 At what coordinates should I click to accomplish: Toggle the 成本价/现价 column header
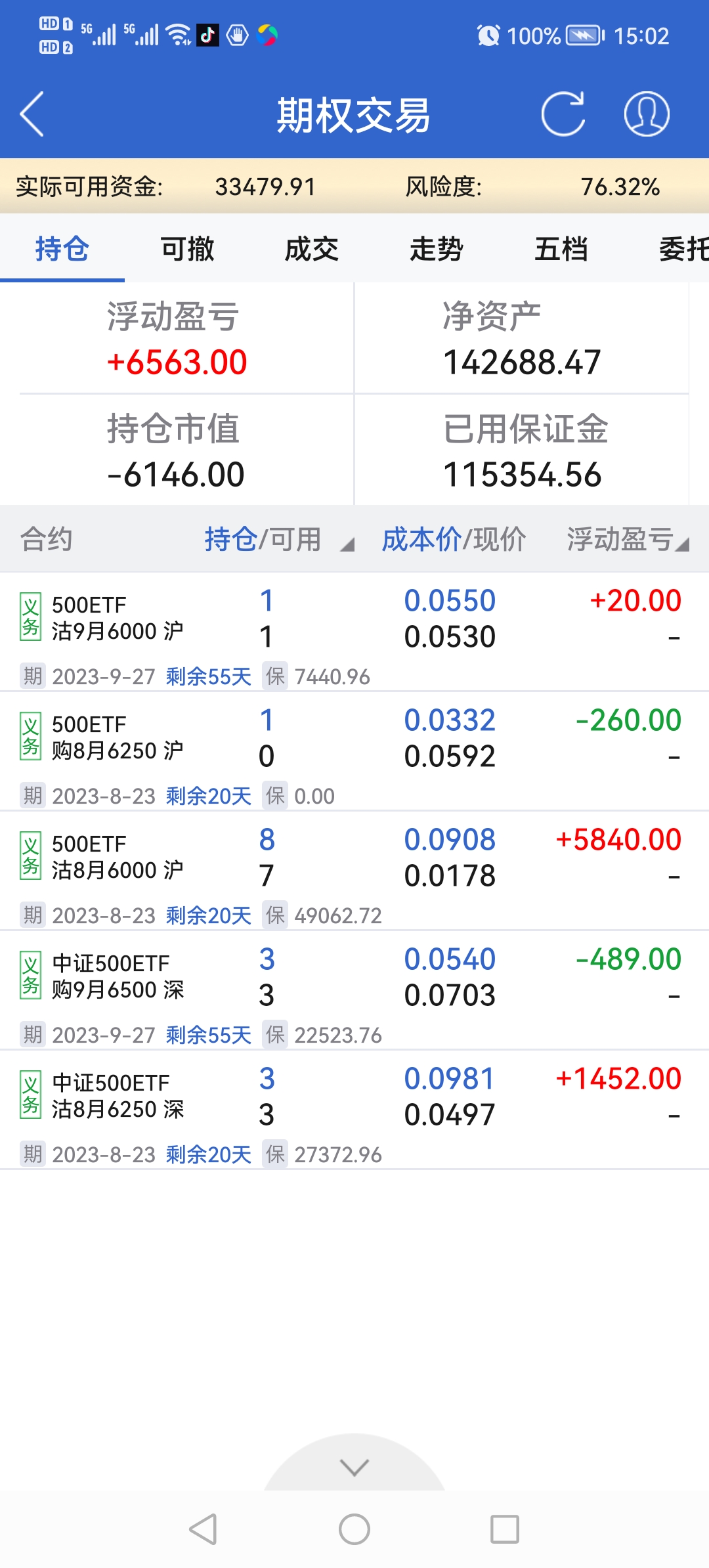(x=454, y=540)
